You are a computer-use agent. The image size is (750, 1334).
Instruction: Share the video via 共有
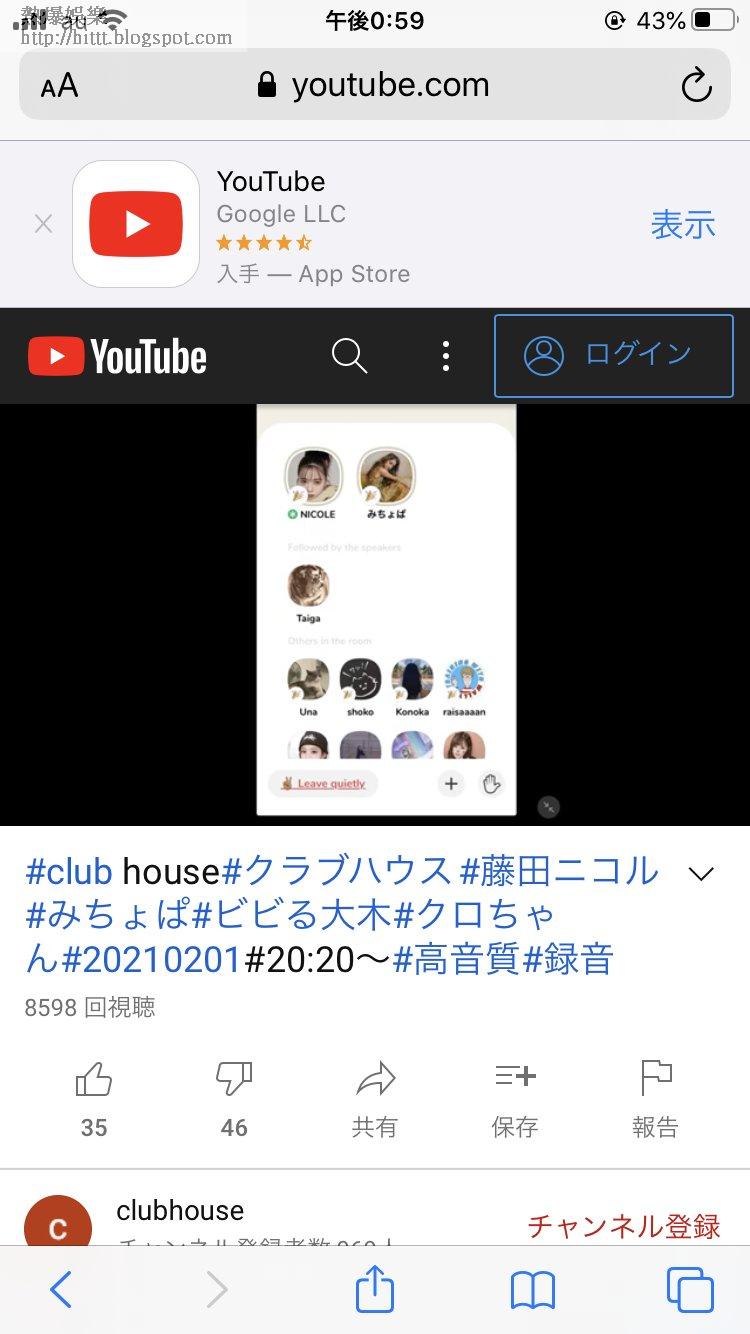tap(375, 1099)
